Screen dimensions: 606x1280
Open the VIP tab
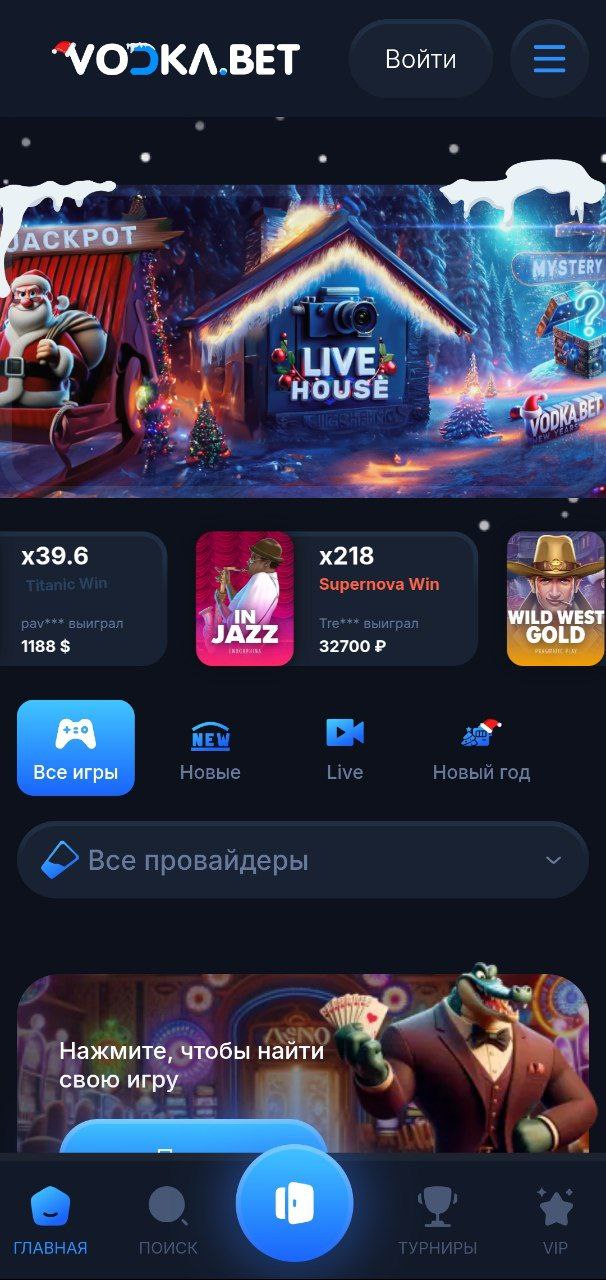click(x=555, y=1220)
